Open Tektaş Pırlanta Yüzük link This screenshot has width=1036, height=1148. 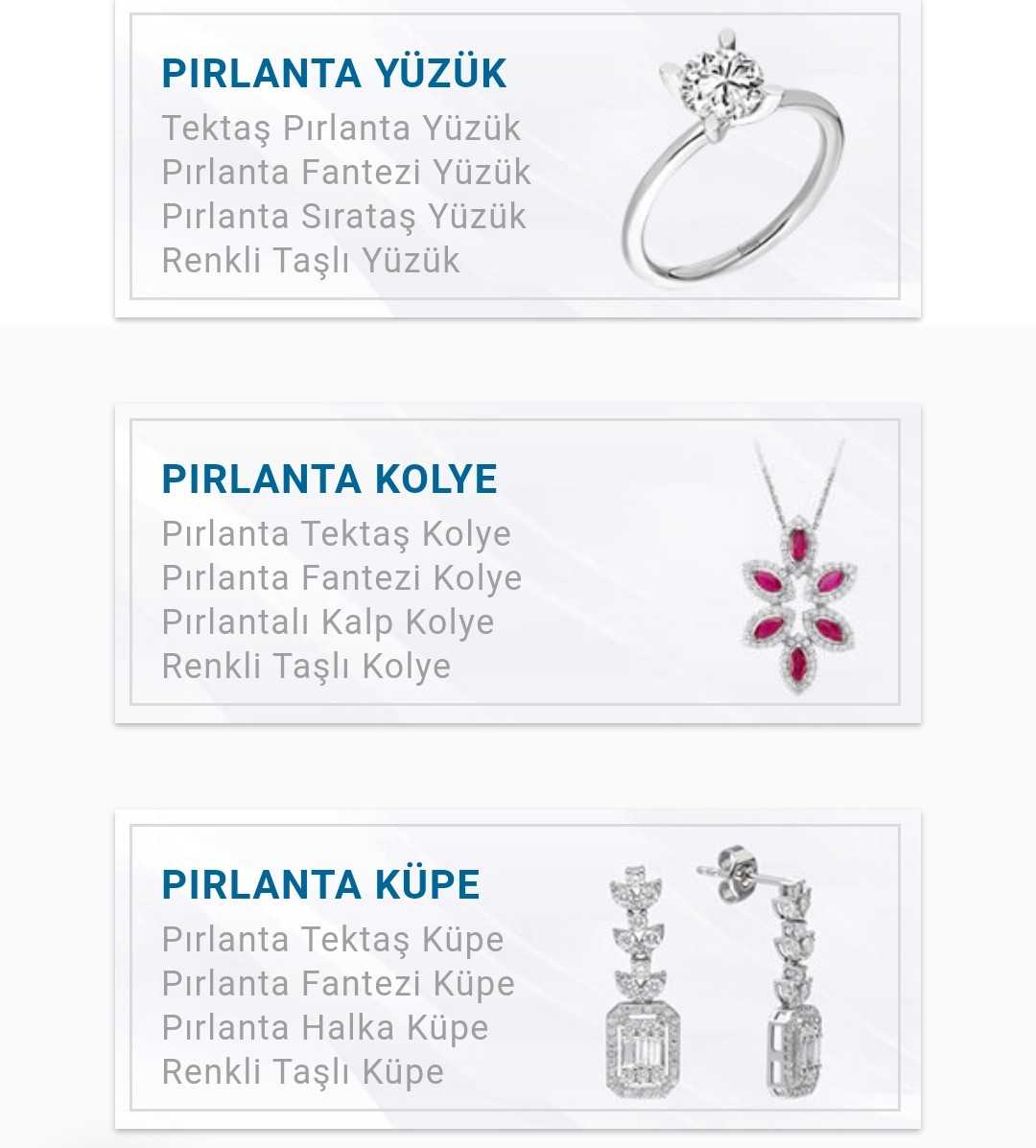point(341,128)
